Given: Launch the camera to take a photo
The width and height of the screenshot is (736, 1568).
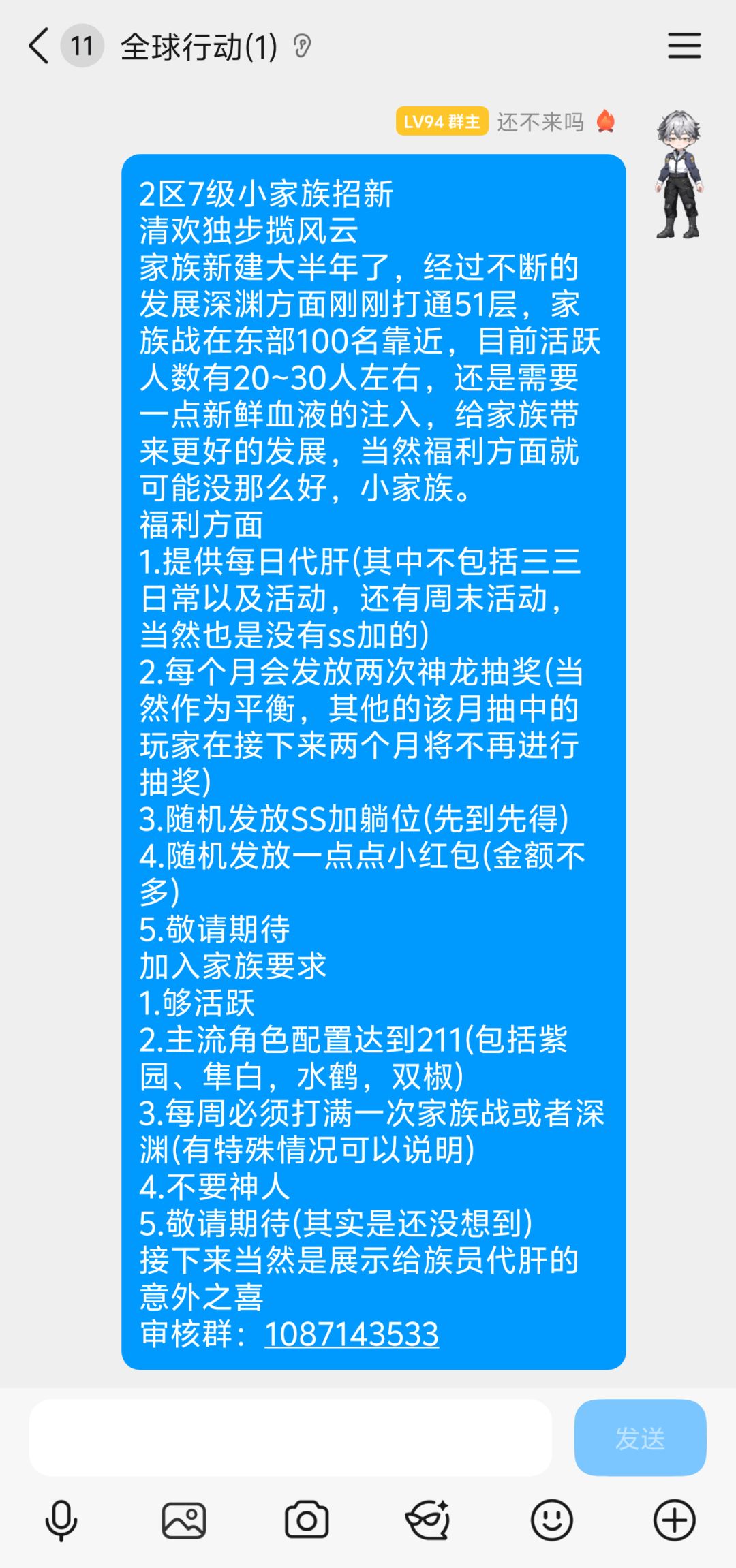Looking at the screenshot, I should pos(307,1520).
